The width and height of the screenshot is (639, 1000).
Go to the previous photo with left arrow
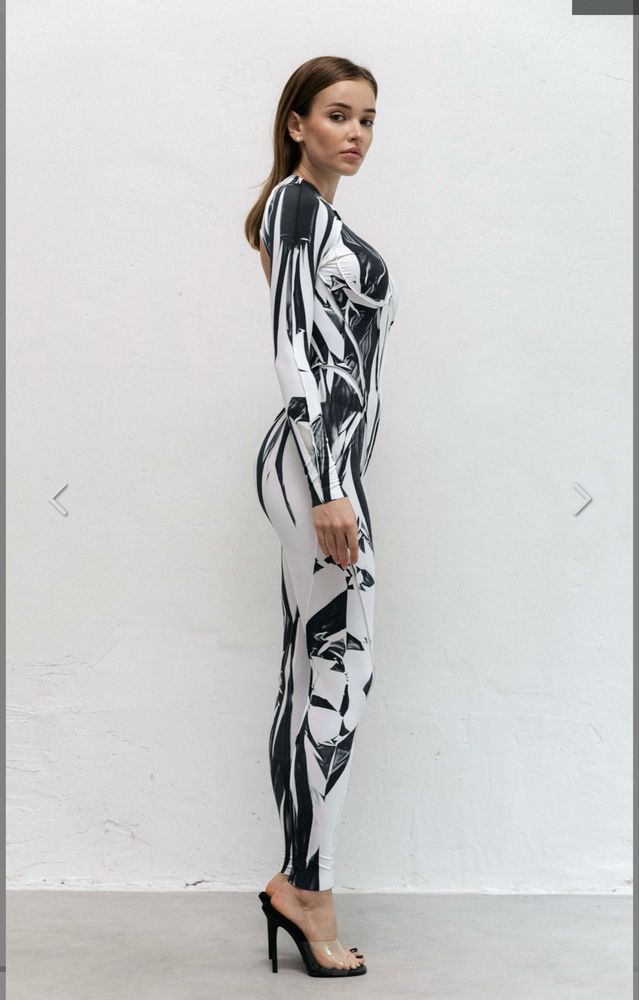point(59,499)
